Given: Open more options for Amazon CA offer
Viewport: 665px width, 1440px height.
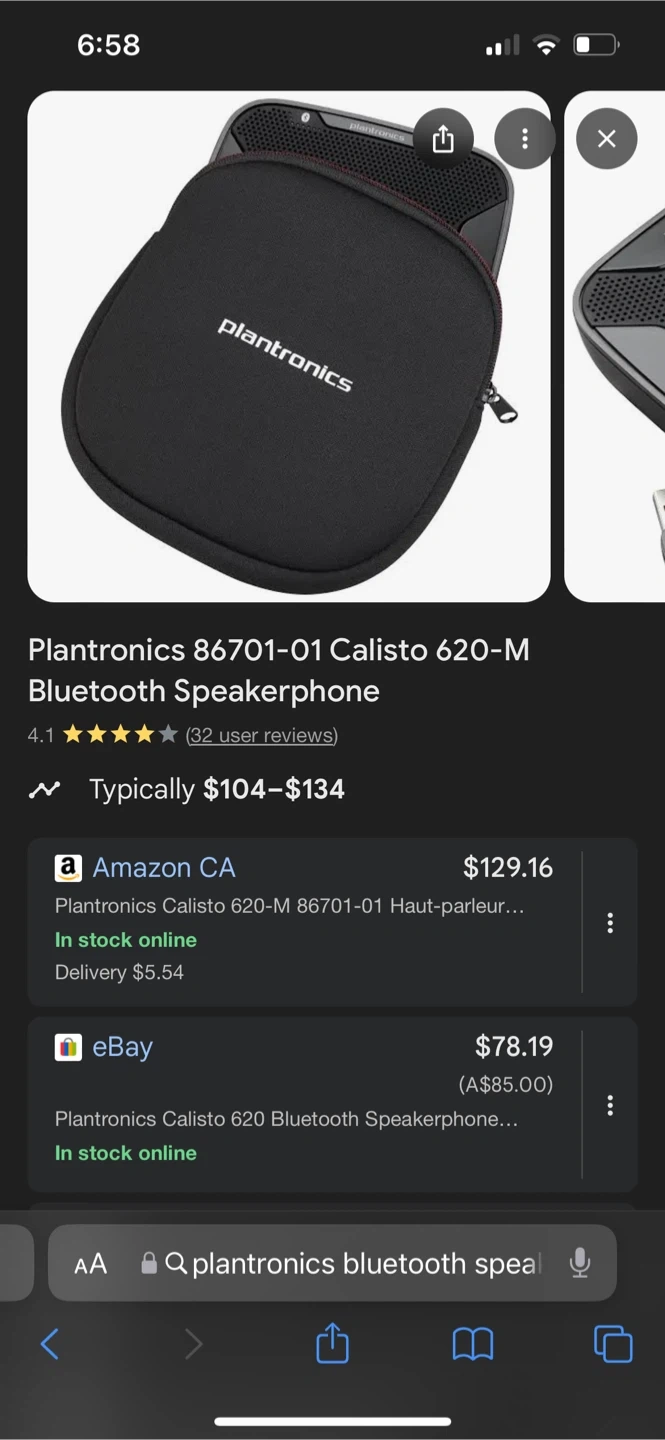Looking at the screenshot, I should click(610, 923).
